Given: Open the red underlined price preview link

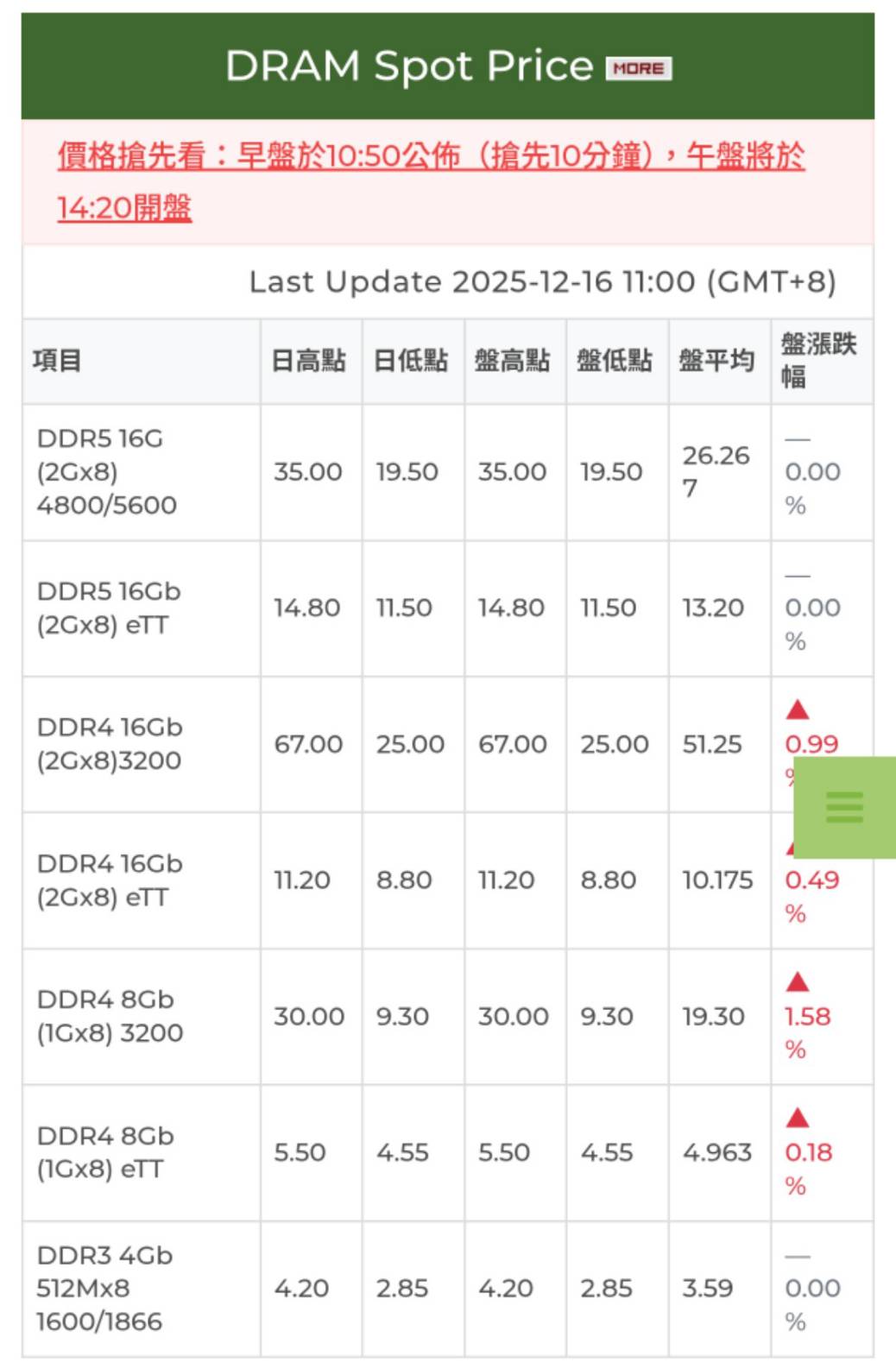Looking at the screenshot, I should [x=430, y=156].
